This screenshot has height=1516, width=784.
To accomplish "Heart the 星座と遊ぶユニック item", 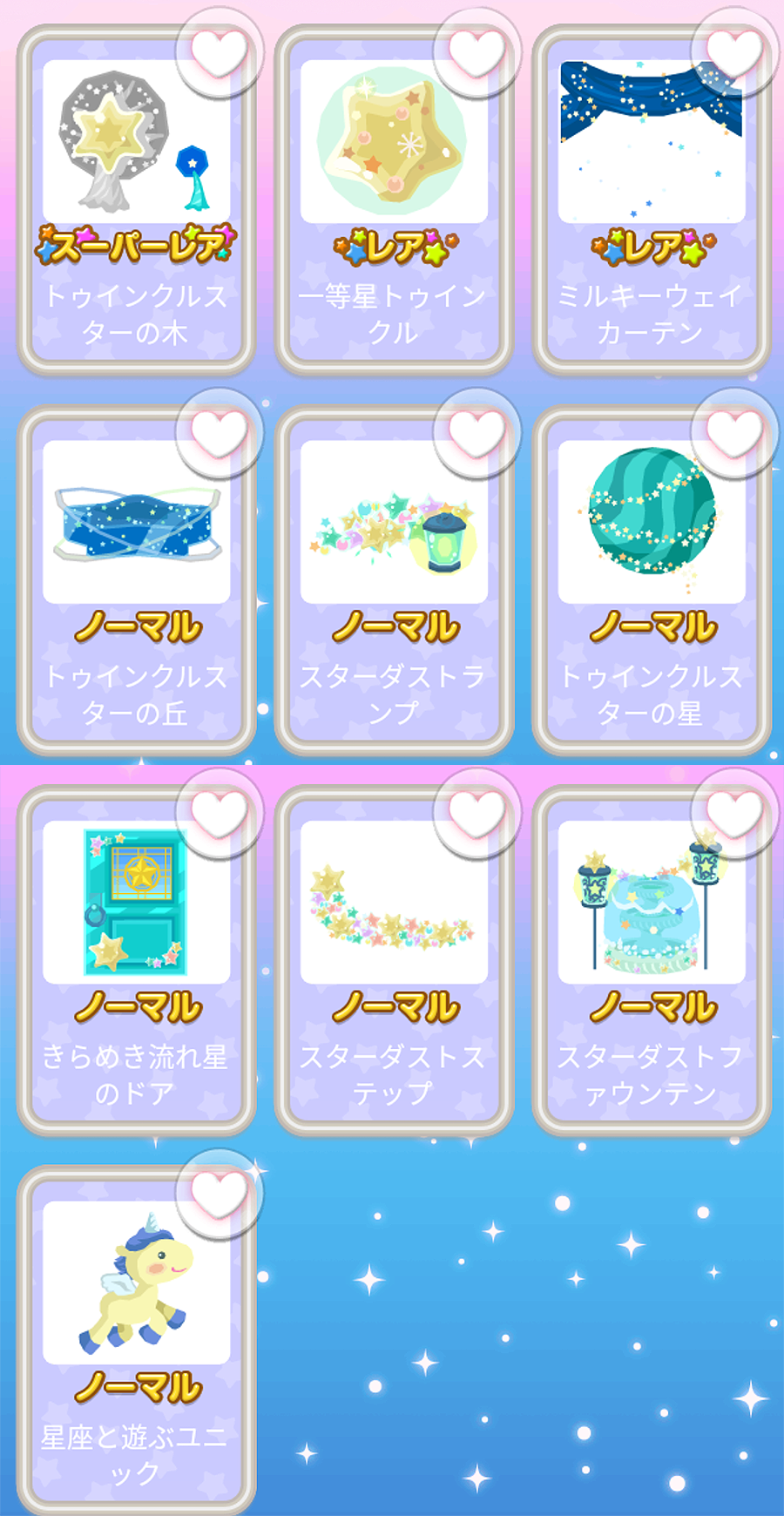I will coord(219,1194).
